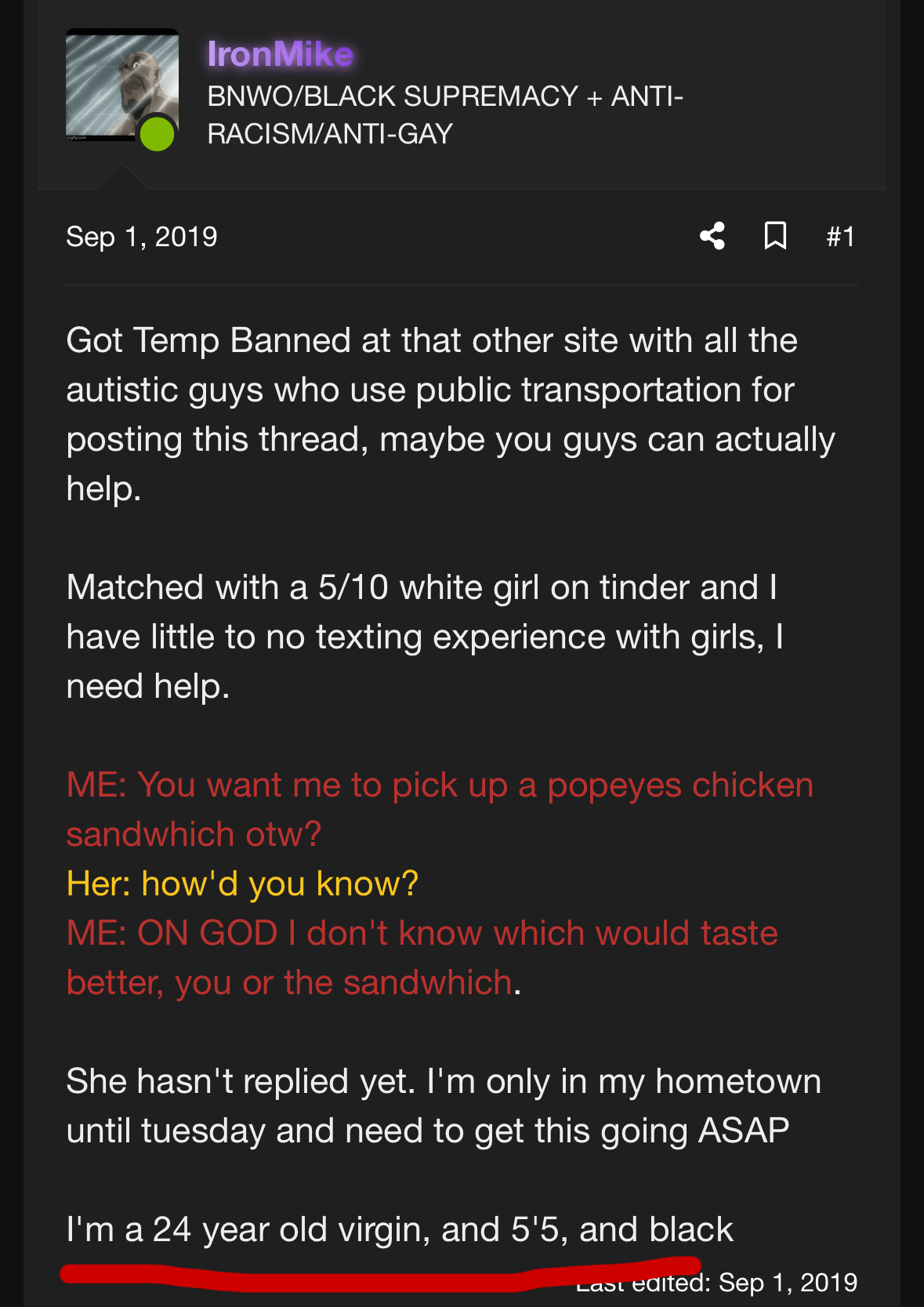Open IronMike's profile from username
Screen dimensions: 924x1307
coord(280,54)
